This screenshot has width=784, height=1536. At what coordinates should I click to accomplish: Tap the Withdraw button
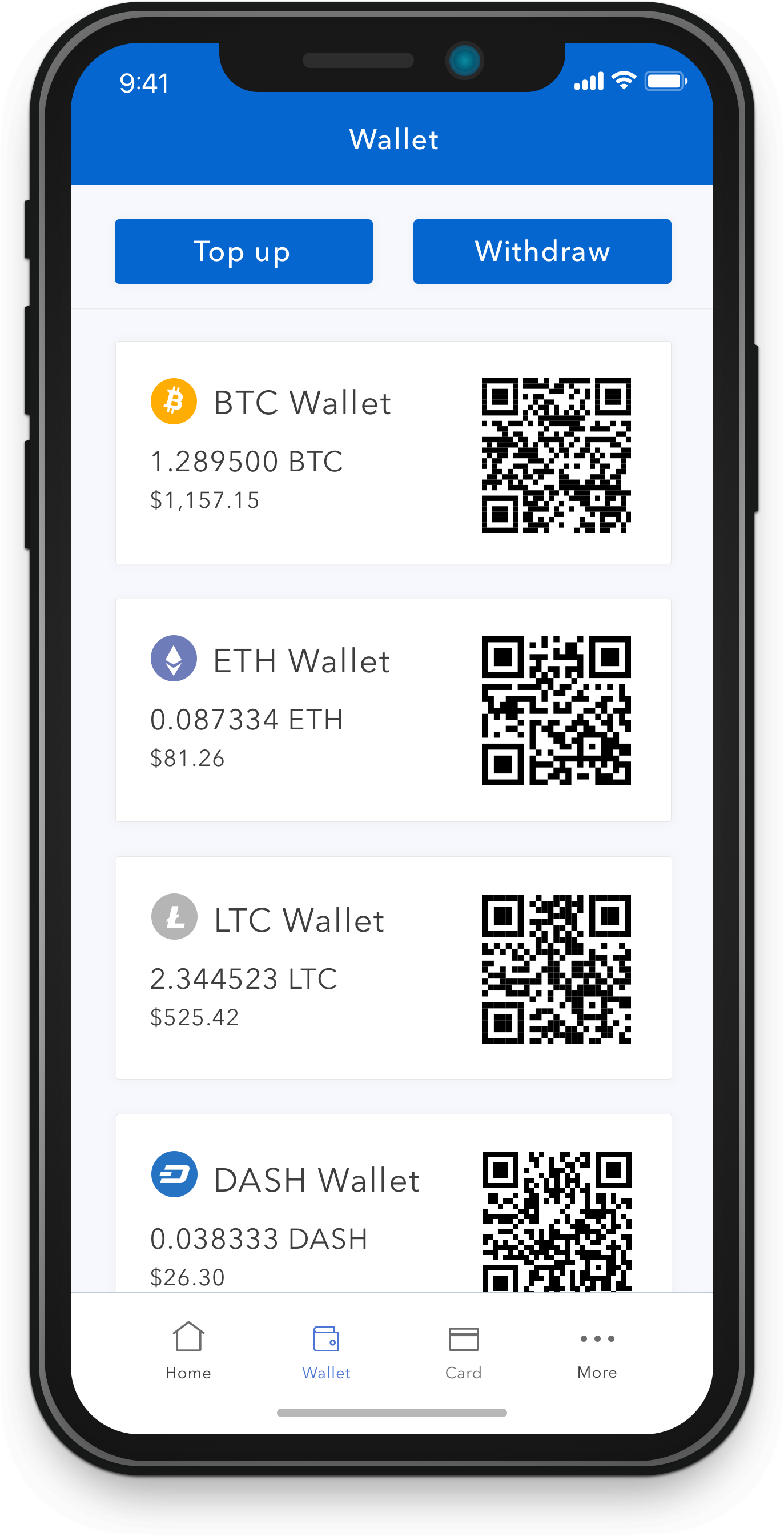point(542,252)
